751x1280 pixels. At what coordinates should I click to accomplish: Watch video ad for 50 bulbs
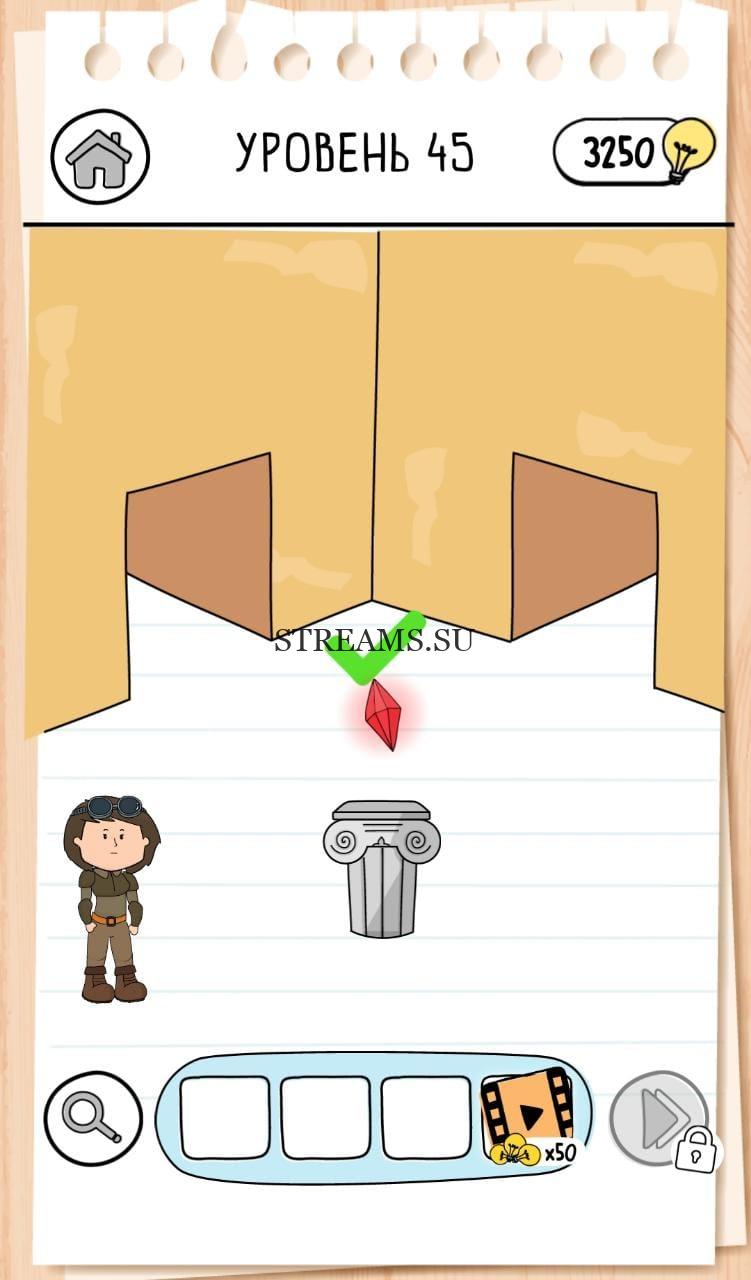pos(527,1115)
